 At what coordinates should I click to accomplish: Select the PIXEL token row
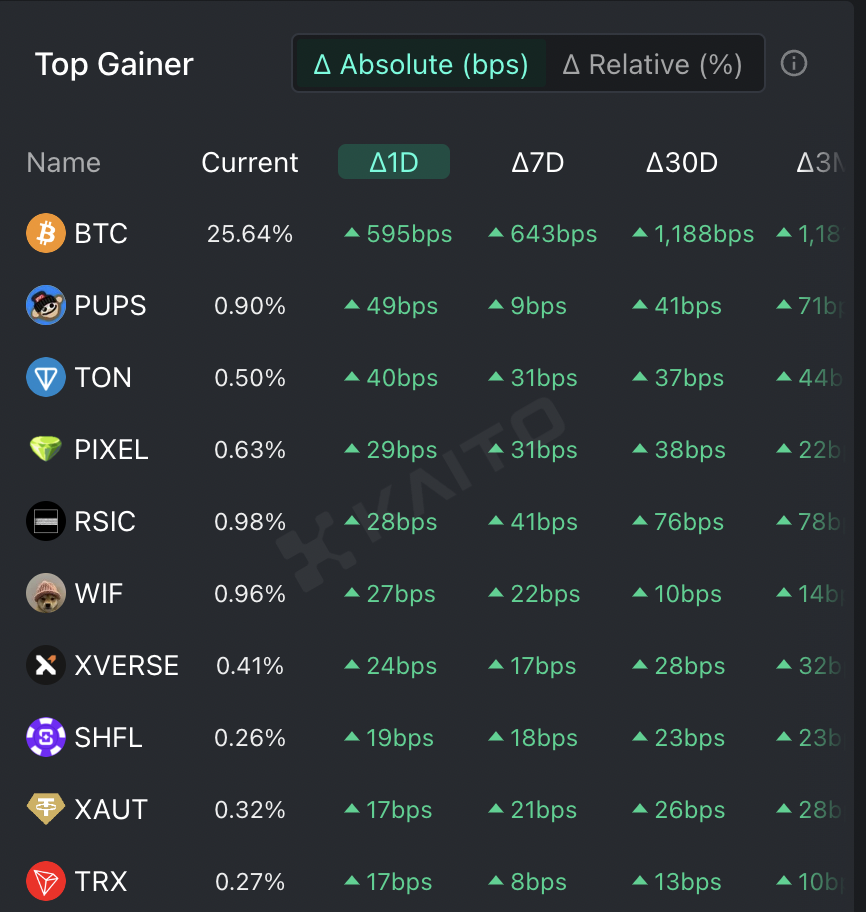[111, 450]
